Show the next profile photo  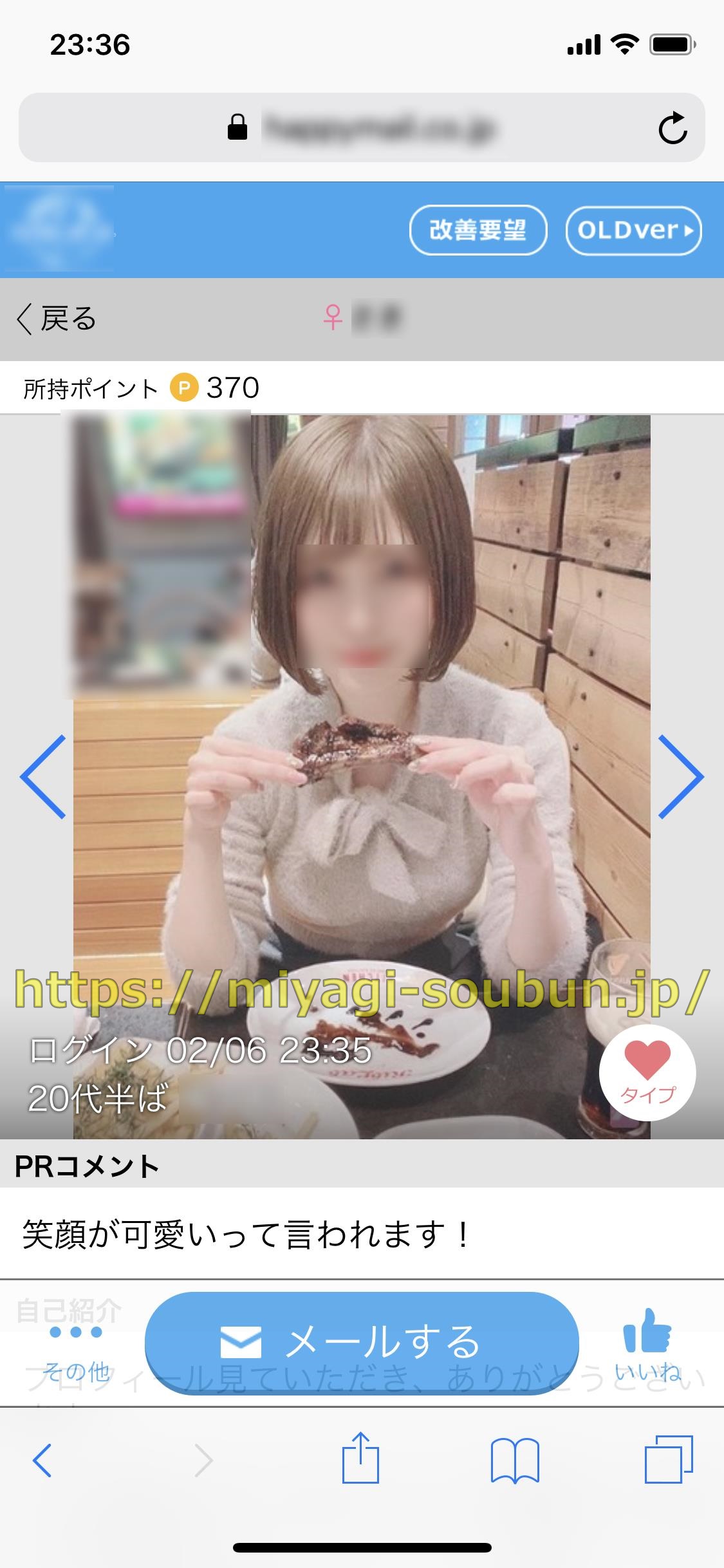pos(680,776)
